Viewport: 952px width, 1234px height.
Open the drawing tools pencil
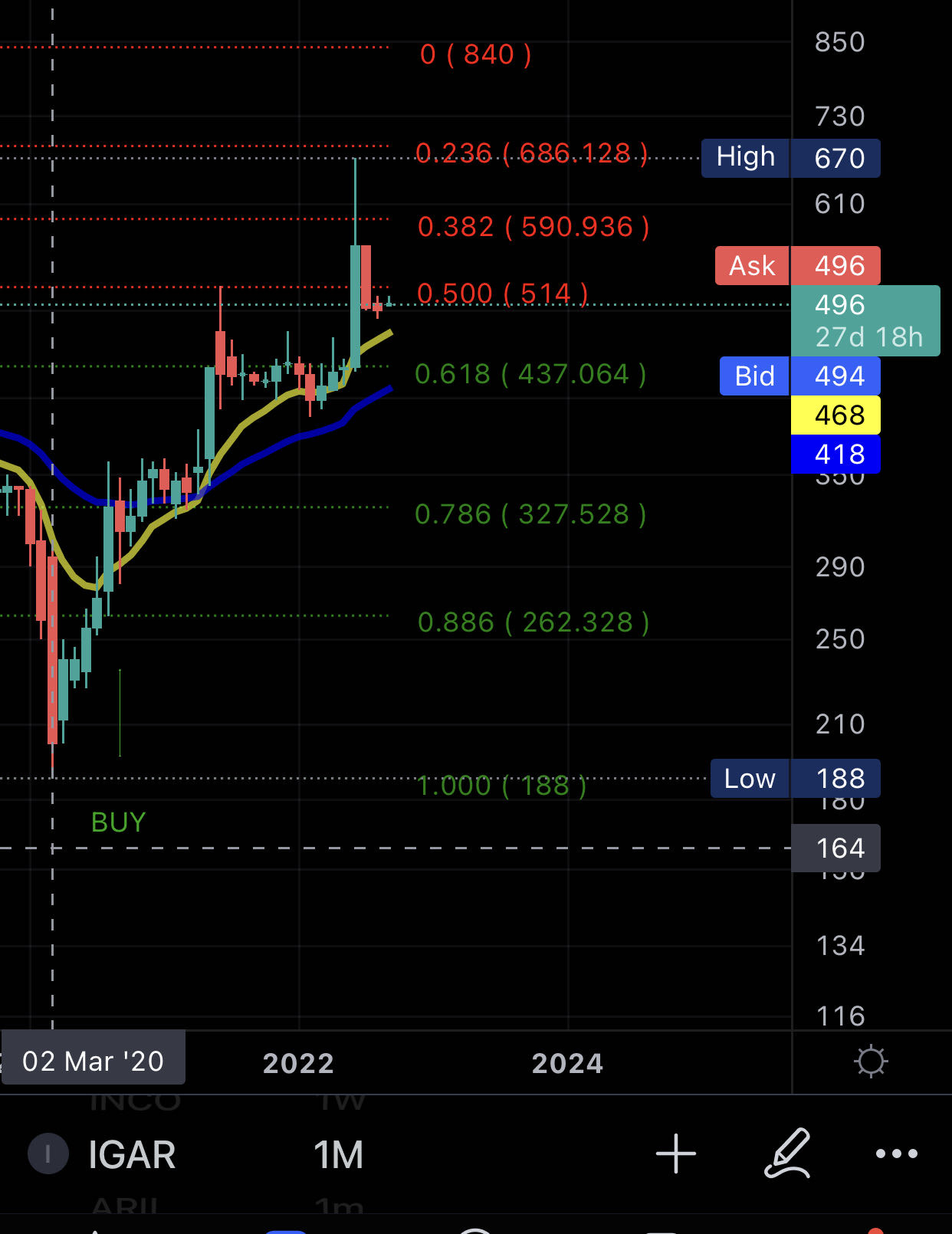[x=787, y=1153]
